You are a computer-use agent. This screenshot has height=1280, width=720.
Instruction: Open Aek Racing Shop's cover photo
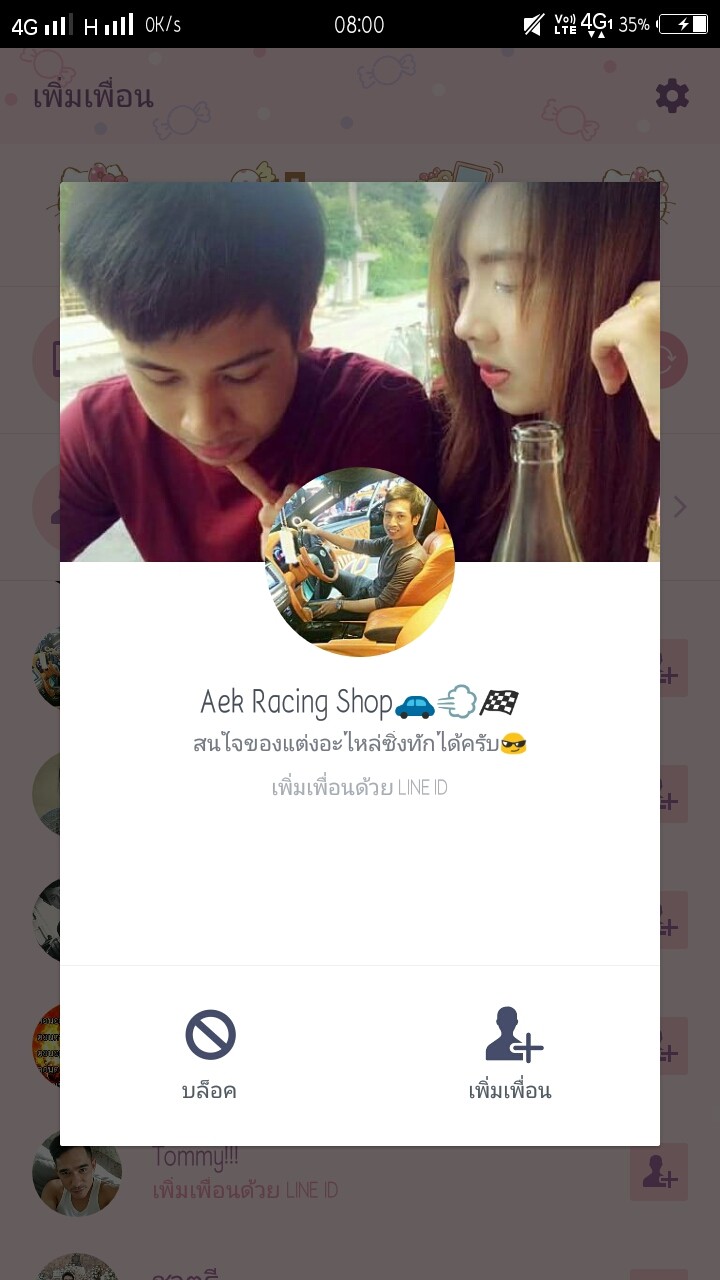coord(360,330)
